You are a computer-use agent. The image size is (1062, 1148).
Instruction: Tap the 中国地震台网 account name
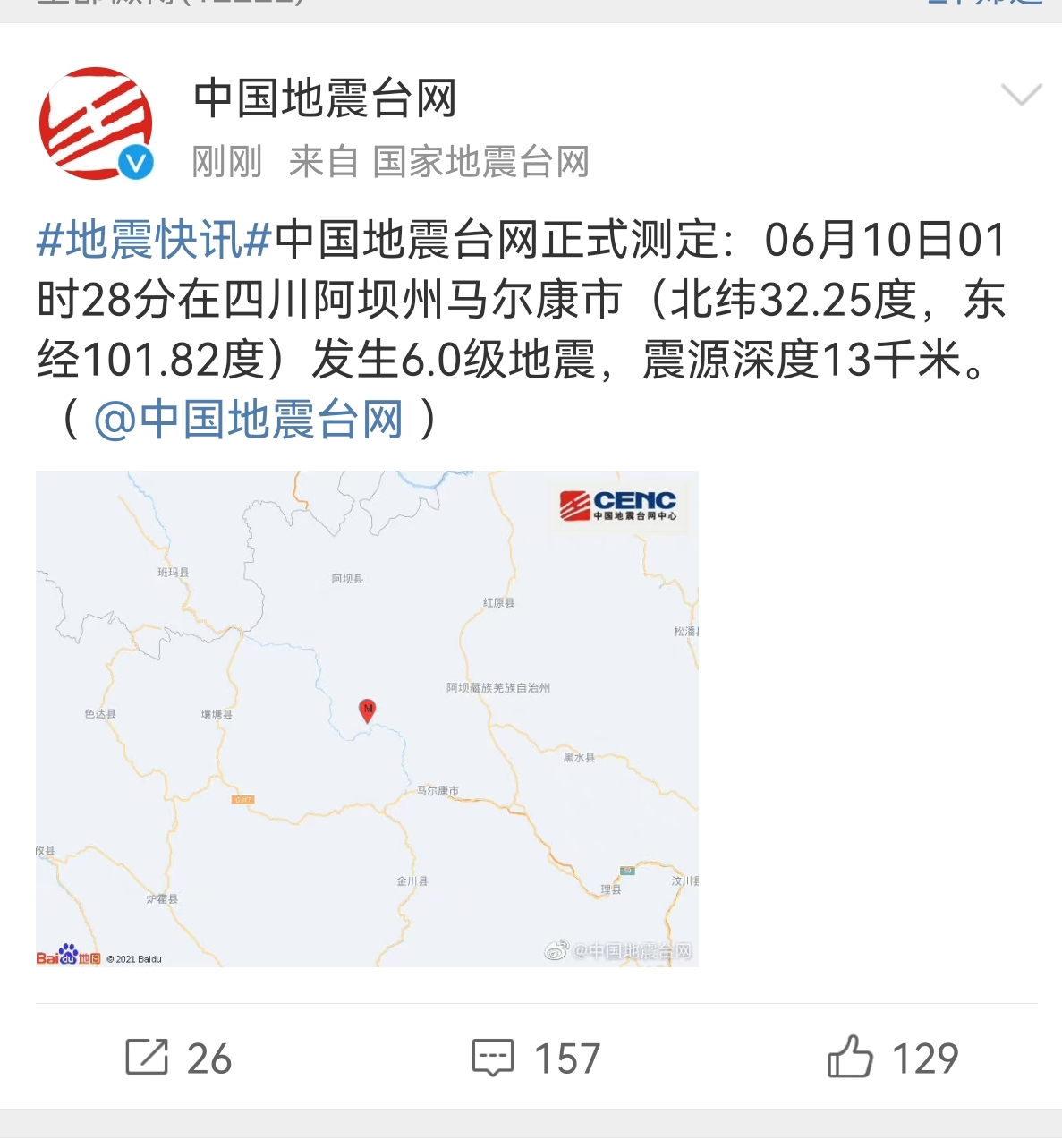click(x=326, y=98)
